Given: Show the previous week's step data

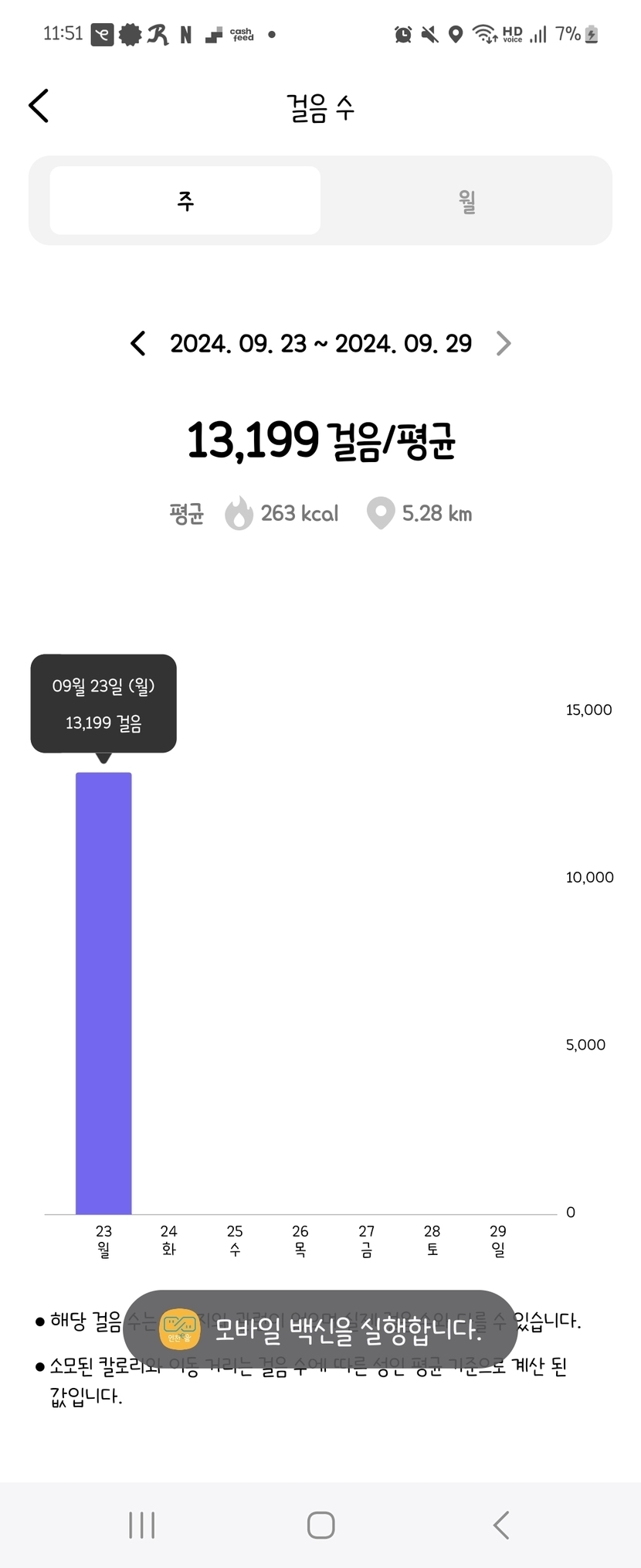Looking at the screenshot, I should point(138,343).
